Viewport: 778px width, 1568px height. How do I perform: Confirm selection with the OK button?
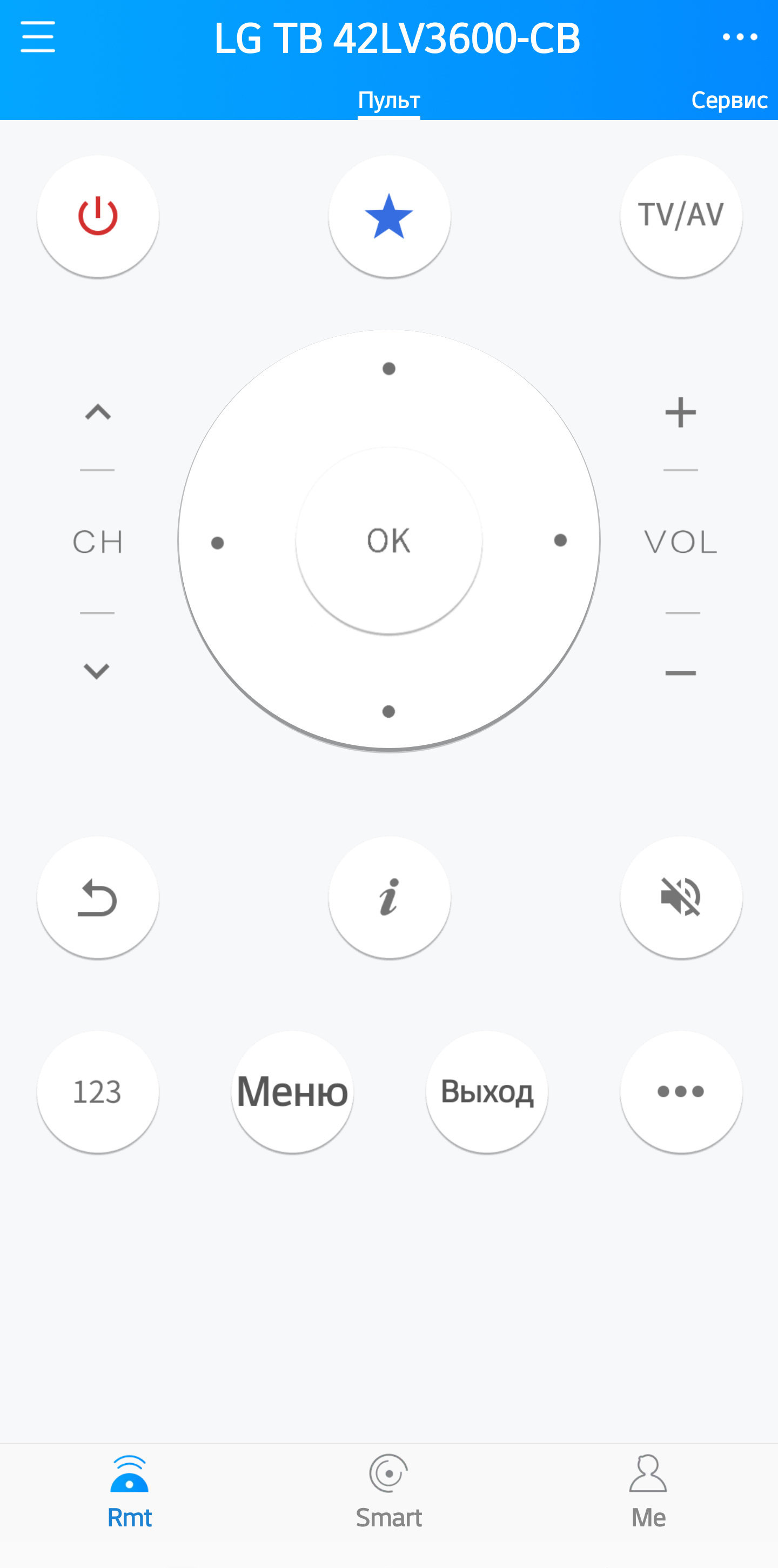(x=390, y=541)
